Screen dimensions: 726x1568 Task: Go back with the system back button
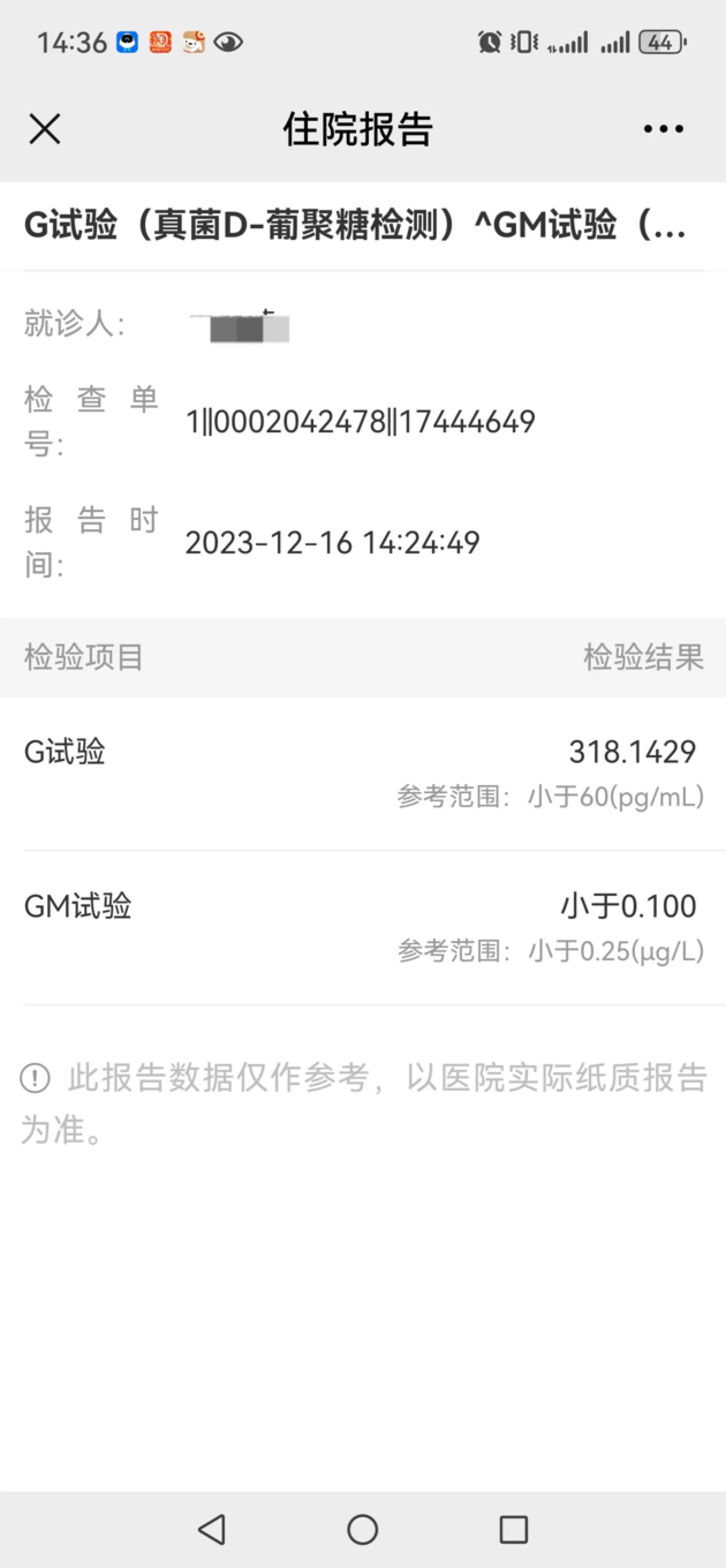(x=213, y=1529)
